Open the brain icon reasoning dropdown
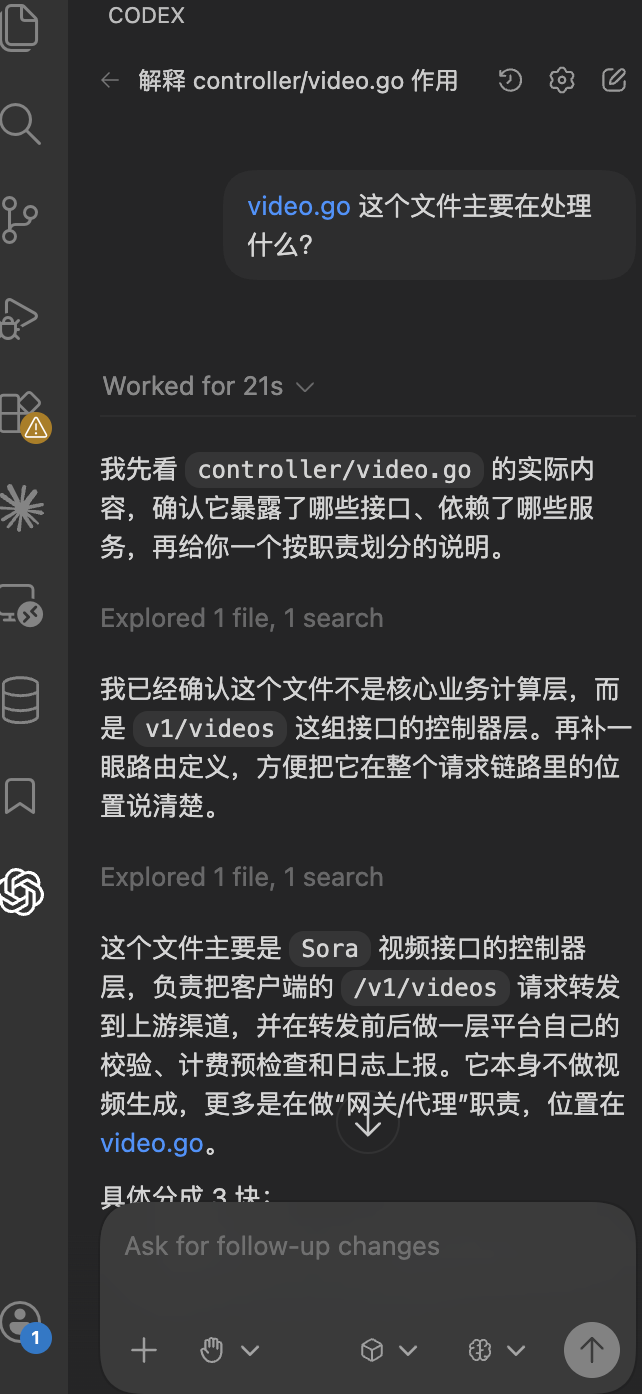 tap(496, 1351)
